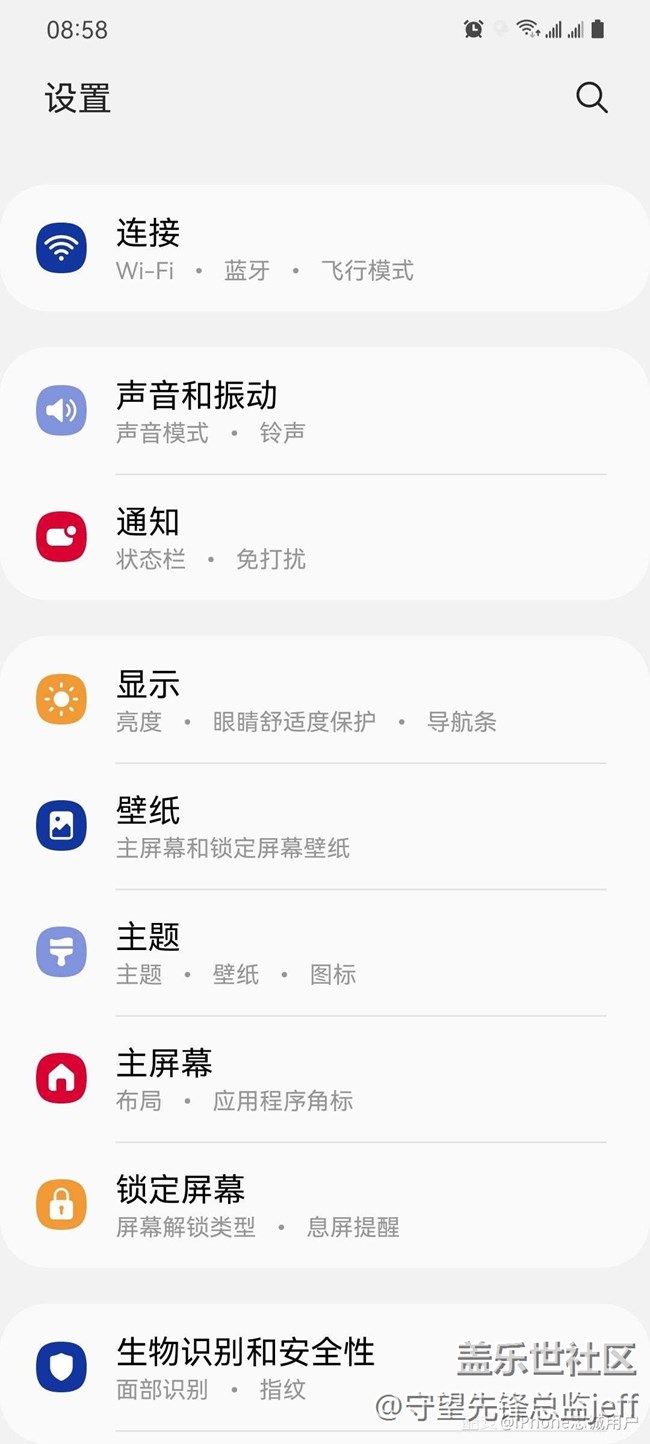Open the settings search icon
This screenshot has height=1444, width=650.
pos(591,98)
